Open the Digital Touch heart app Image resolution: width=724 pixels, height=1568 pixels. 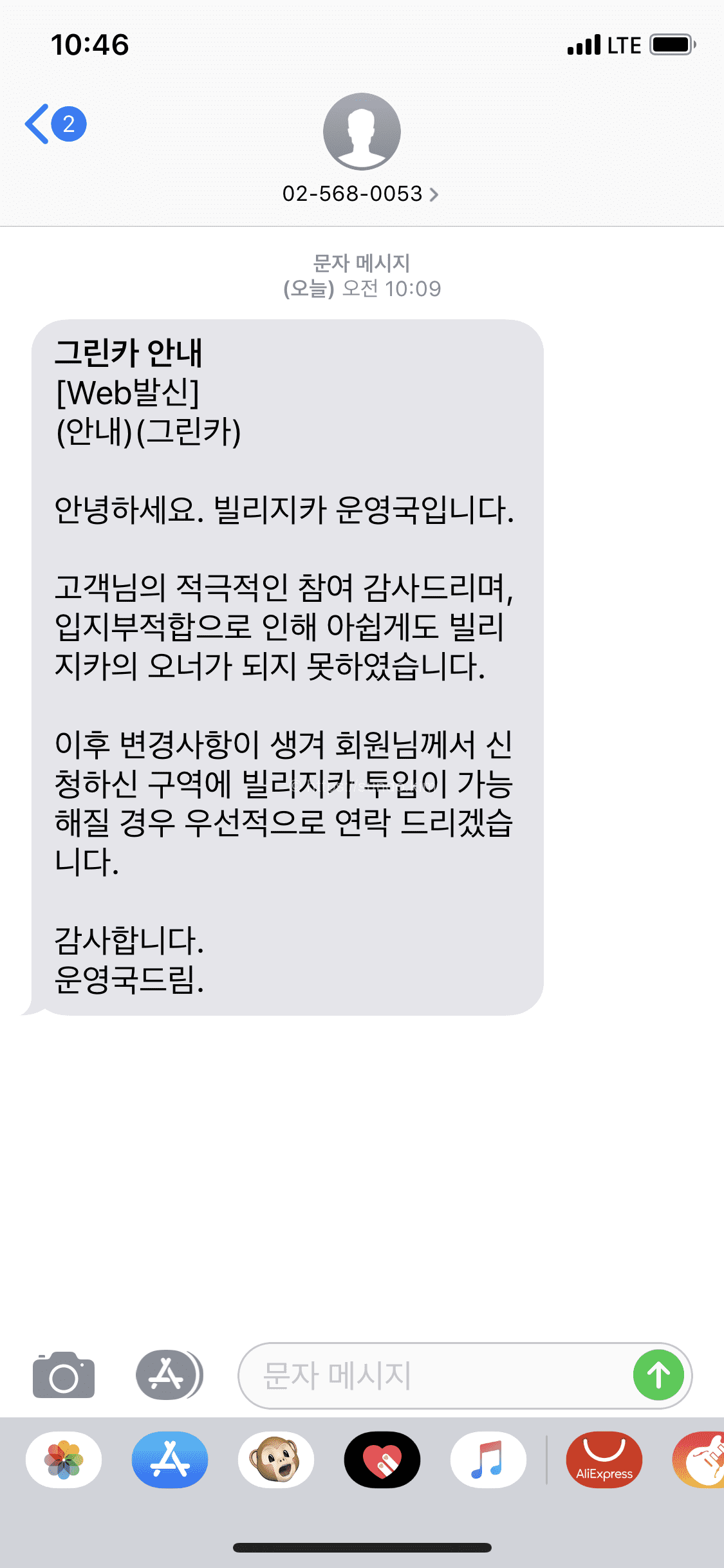tap(382, 1460)
